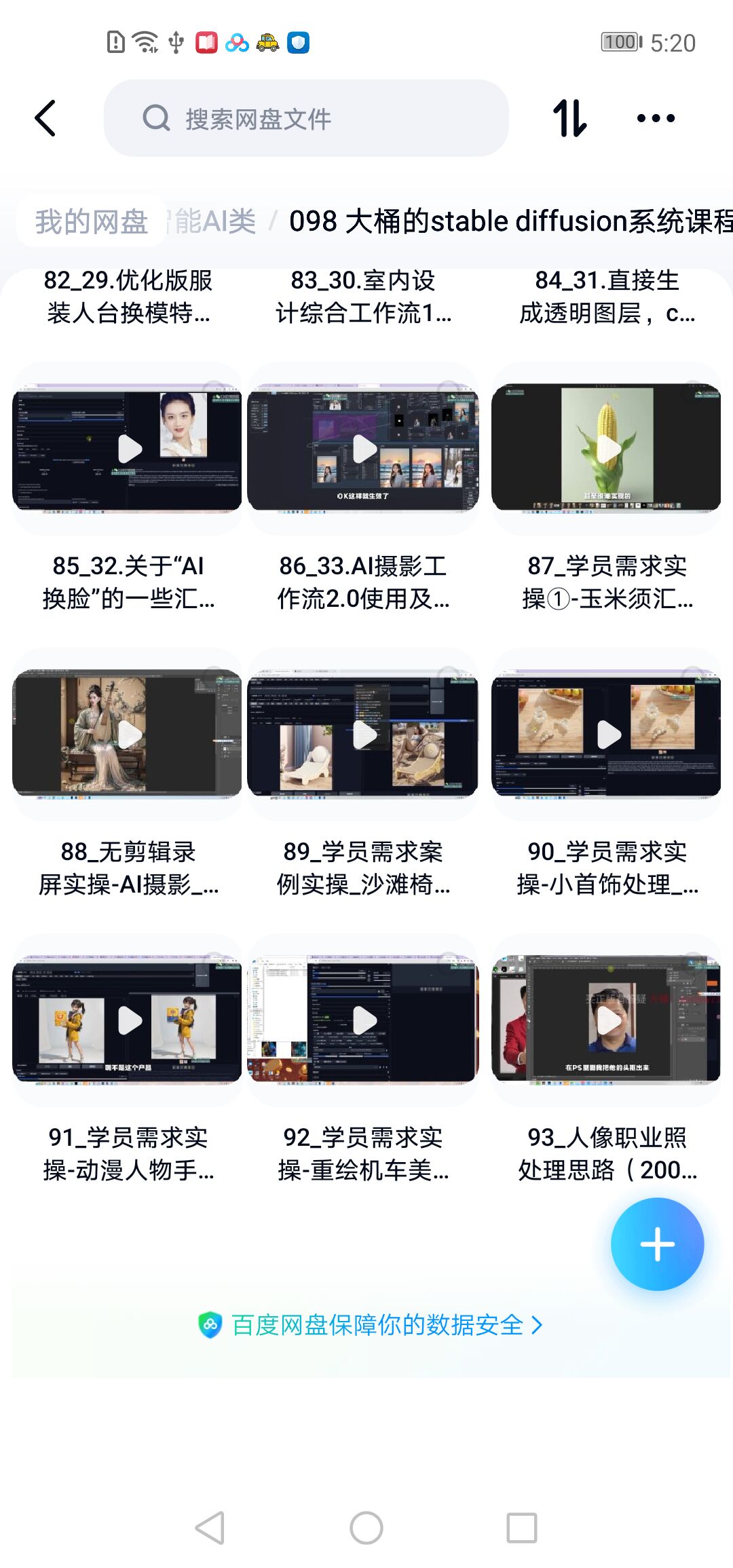Play the video 89_学员需求案例实操_沙滩椅
The height and width of the screenshot is (1568, 733).
click(364, 734)
